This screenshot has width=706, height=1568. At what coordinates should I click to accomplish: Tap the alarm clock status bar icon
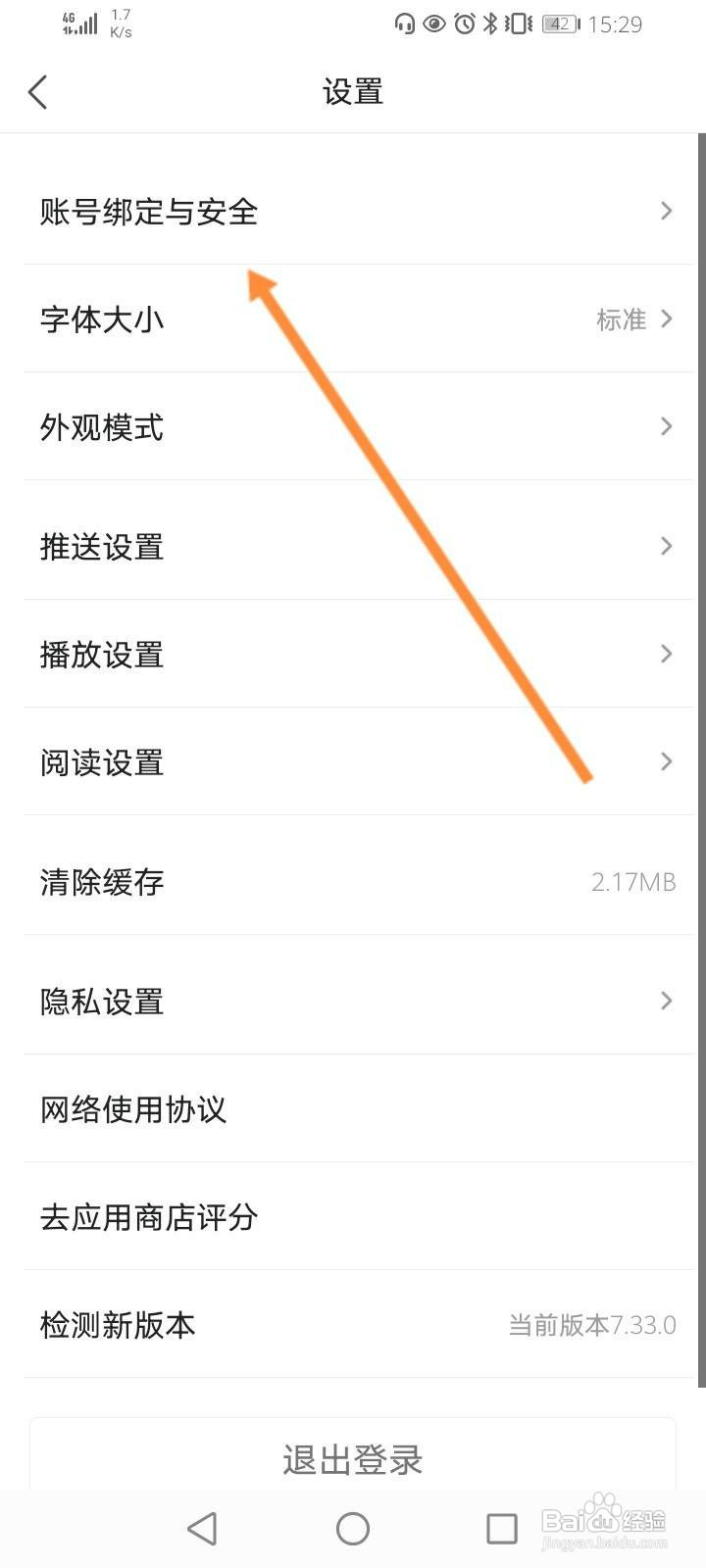[463, 24]
